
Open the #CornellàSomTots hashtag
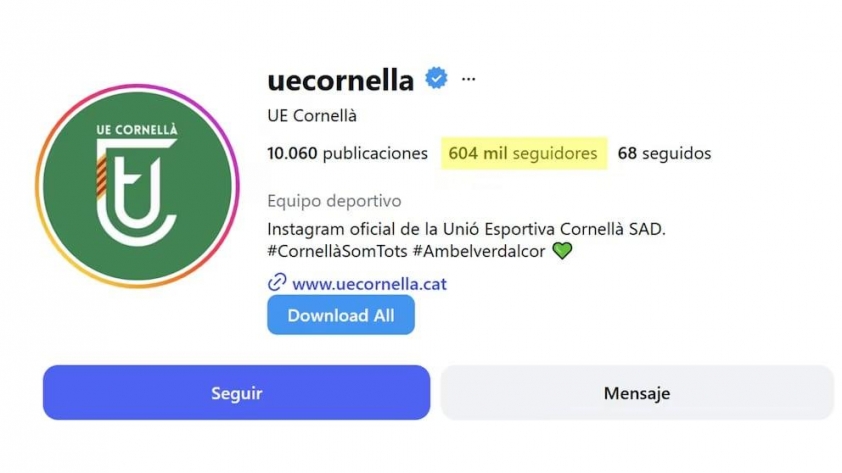point(335,252)
